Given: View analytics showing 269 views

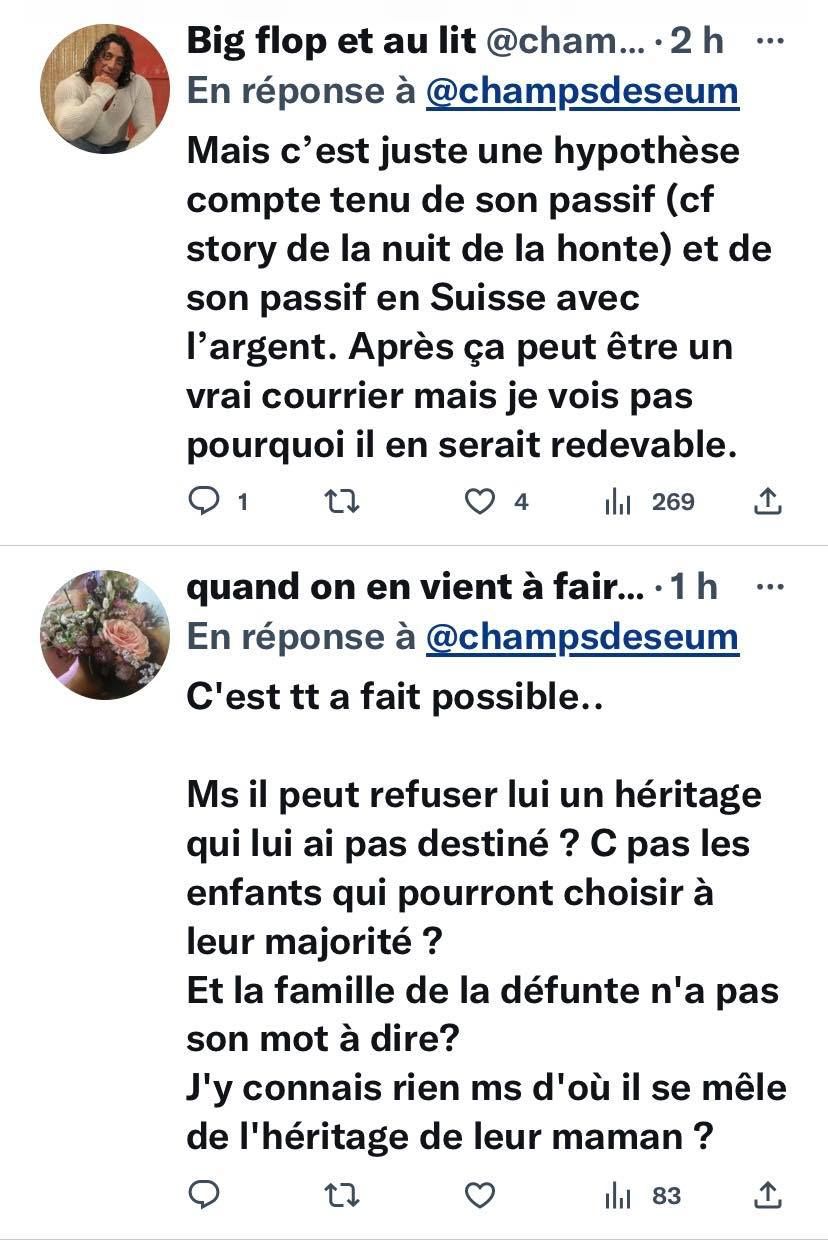Looking at the screenshot, I should pyautogui.click(x=649, y=501).
